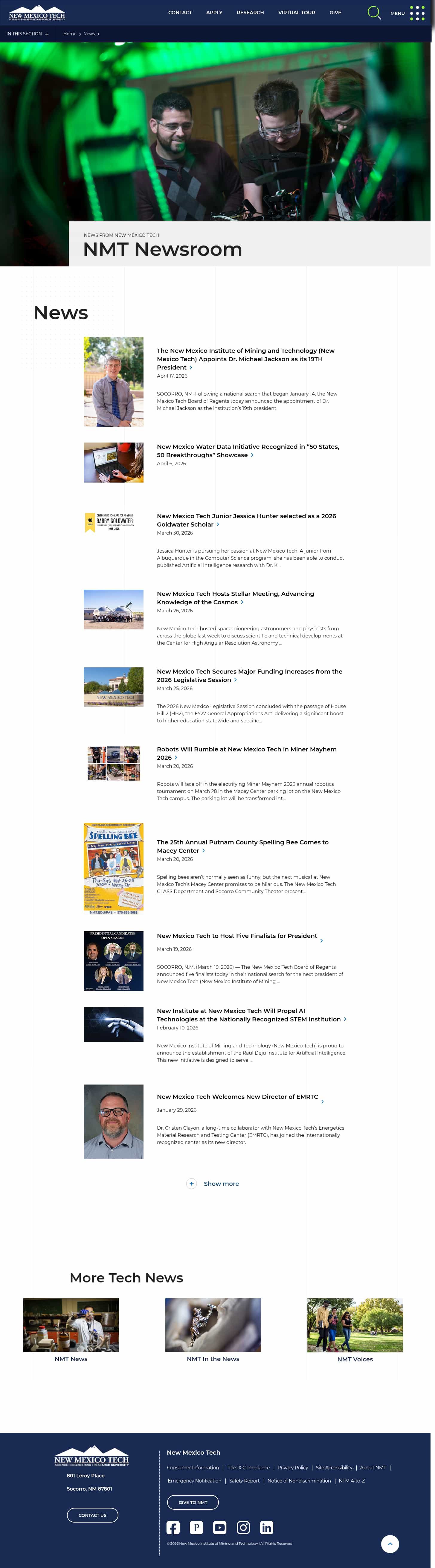
Task: Expand the In This Section menu
Action: click(28, 34)
